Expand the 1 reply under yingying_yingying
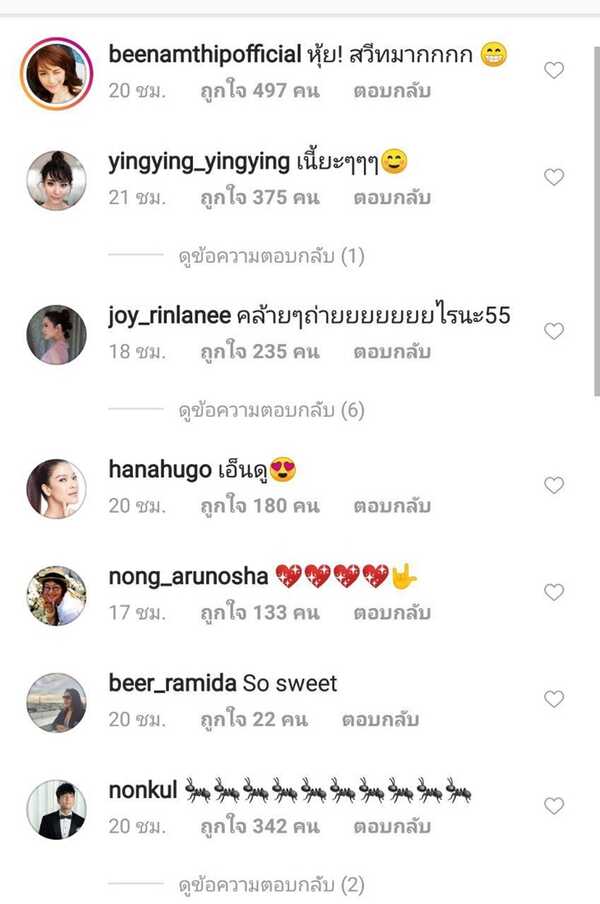 click(x=271, y=257)
